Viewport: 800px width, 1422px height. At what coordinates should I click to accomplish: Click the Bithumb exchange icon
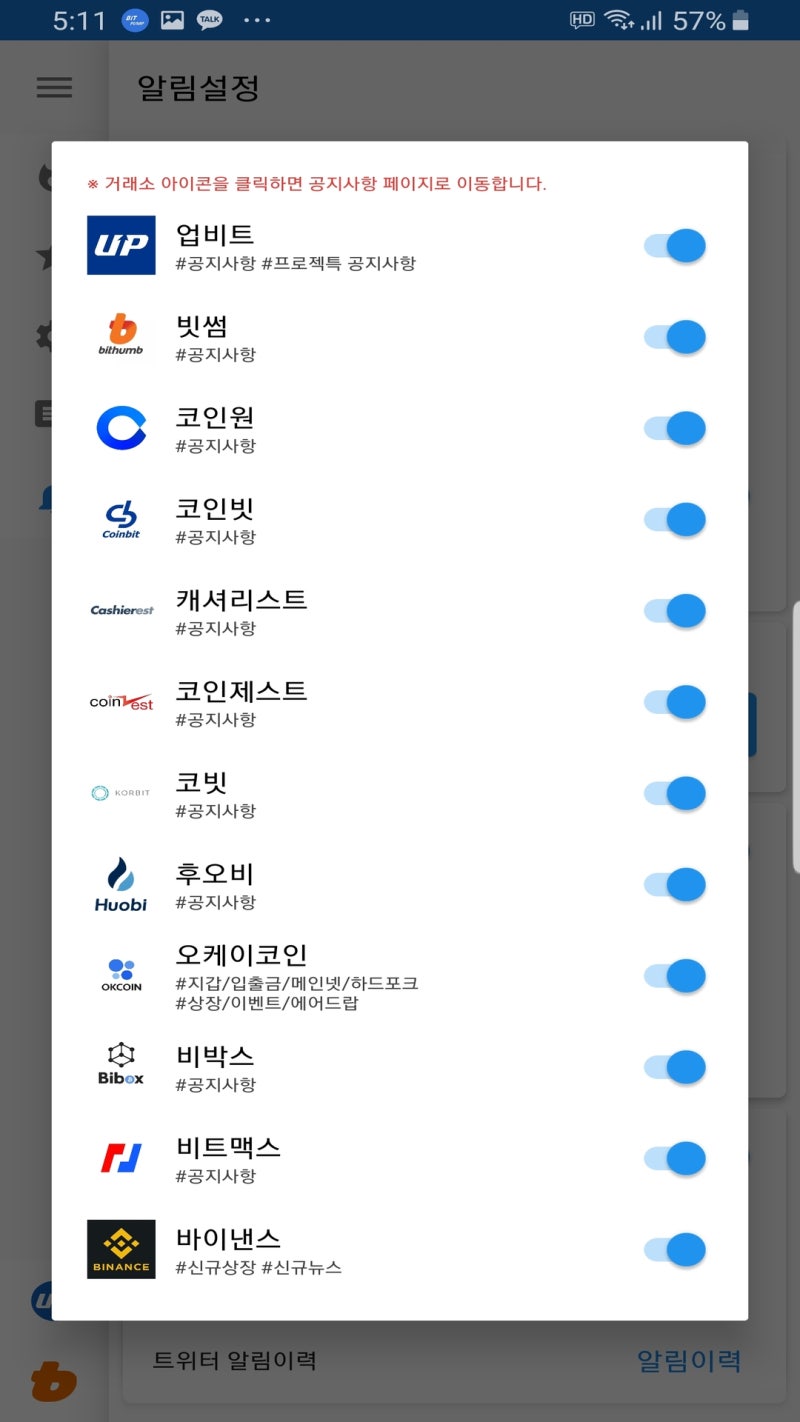click(120, 336)
